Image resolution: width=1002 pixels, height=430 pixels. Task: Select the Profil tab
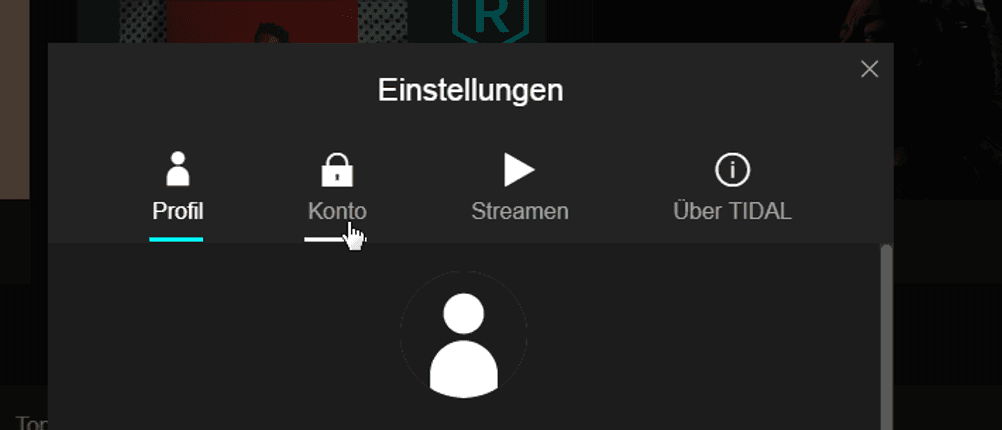pyautogui.click(x=177, y=190)
